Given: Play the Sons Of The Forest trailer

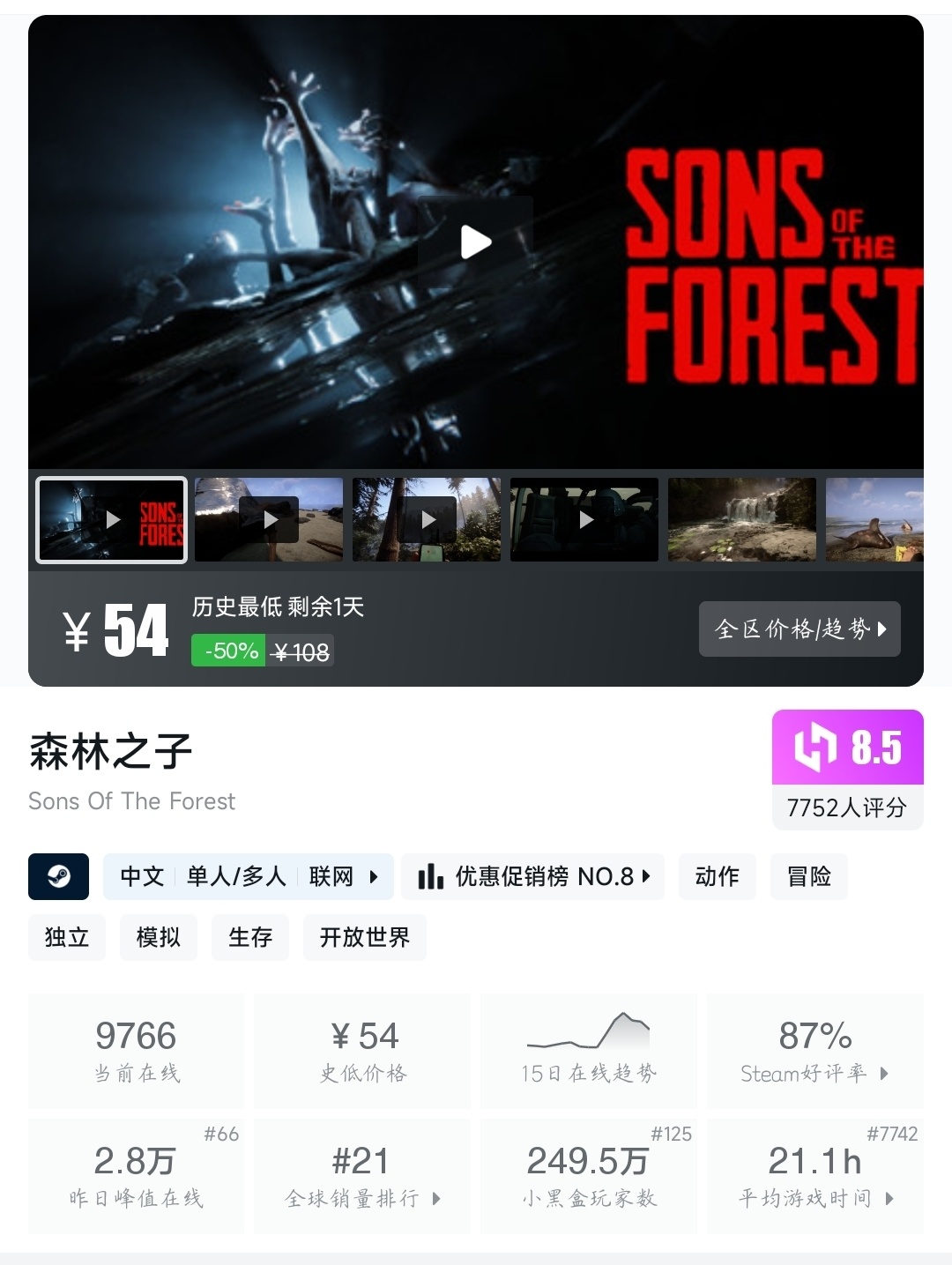Looking at the screenshot, I should coord(476,242).
